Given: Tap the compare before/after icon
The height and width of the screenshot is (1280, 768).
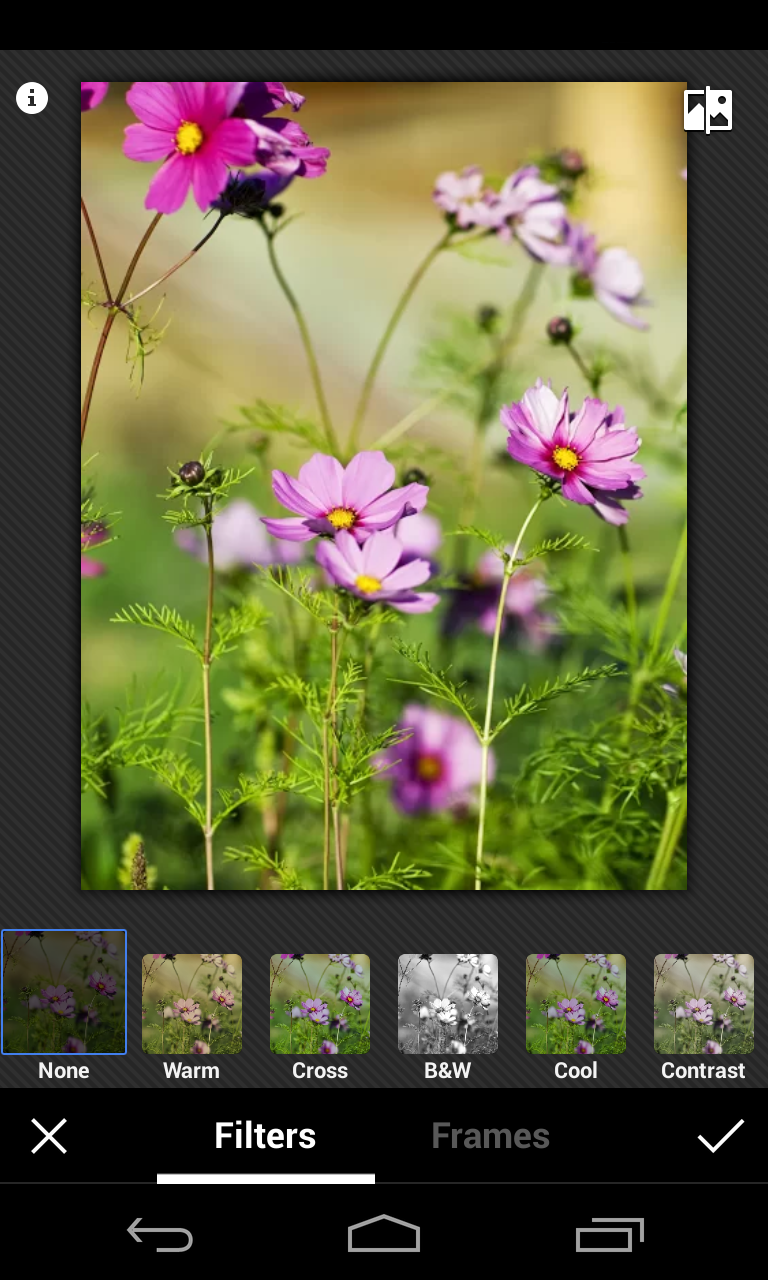Looking at the screenshot, I should tap(708, 110).
